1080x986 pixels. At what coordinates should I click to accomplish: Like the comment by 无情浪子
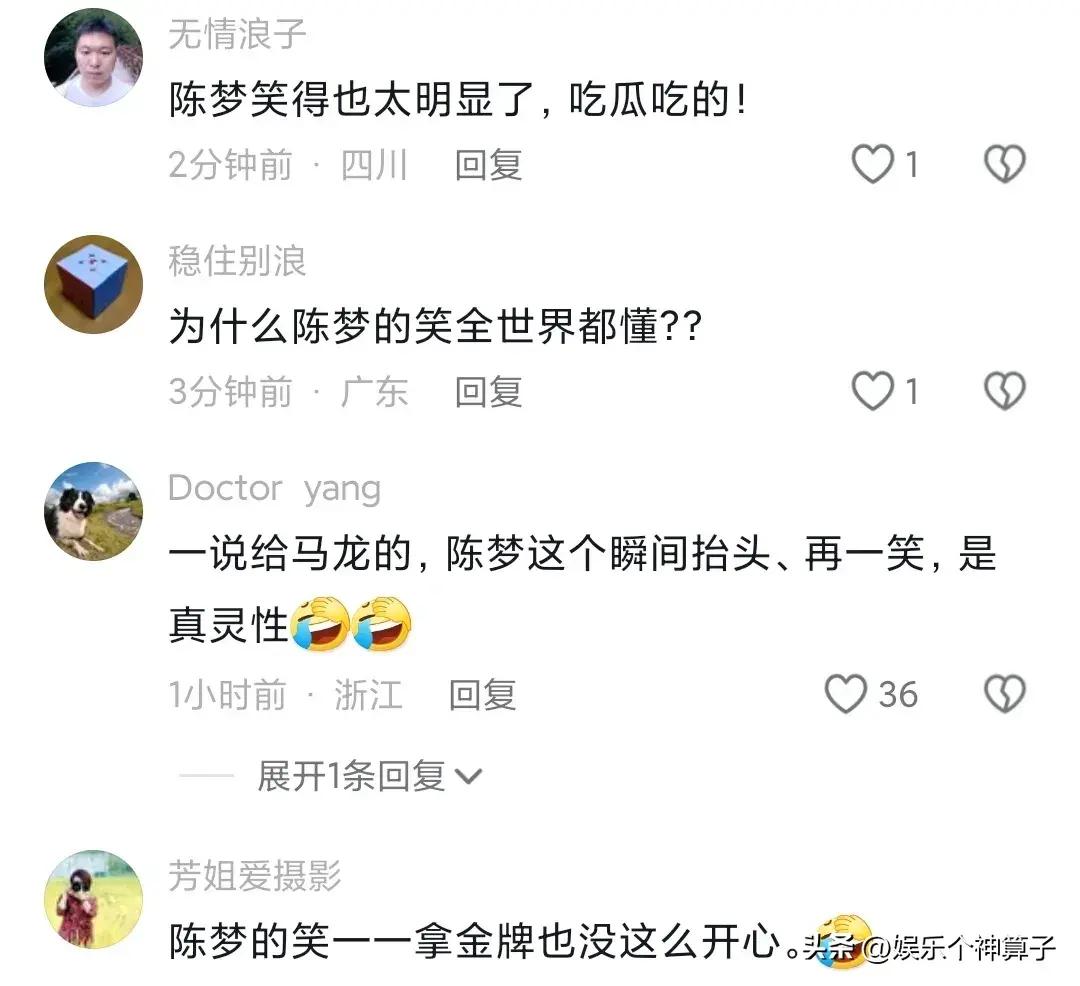[872, 165]
